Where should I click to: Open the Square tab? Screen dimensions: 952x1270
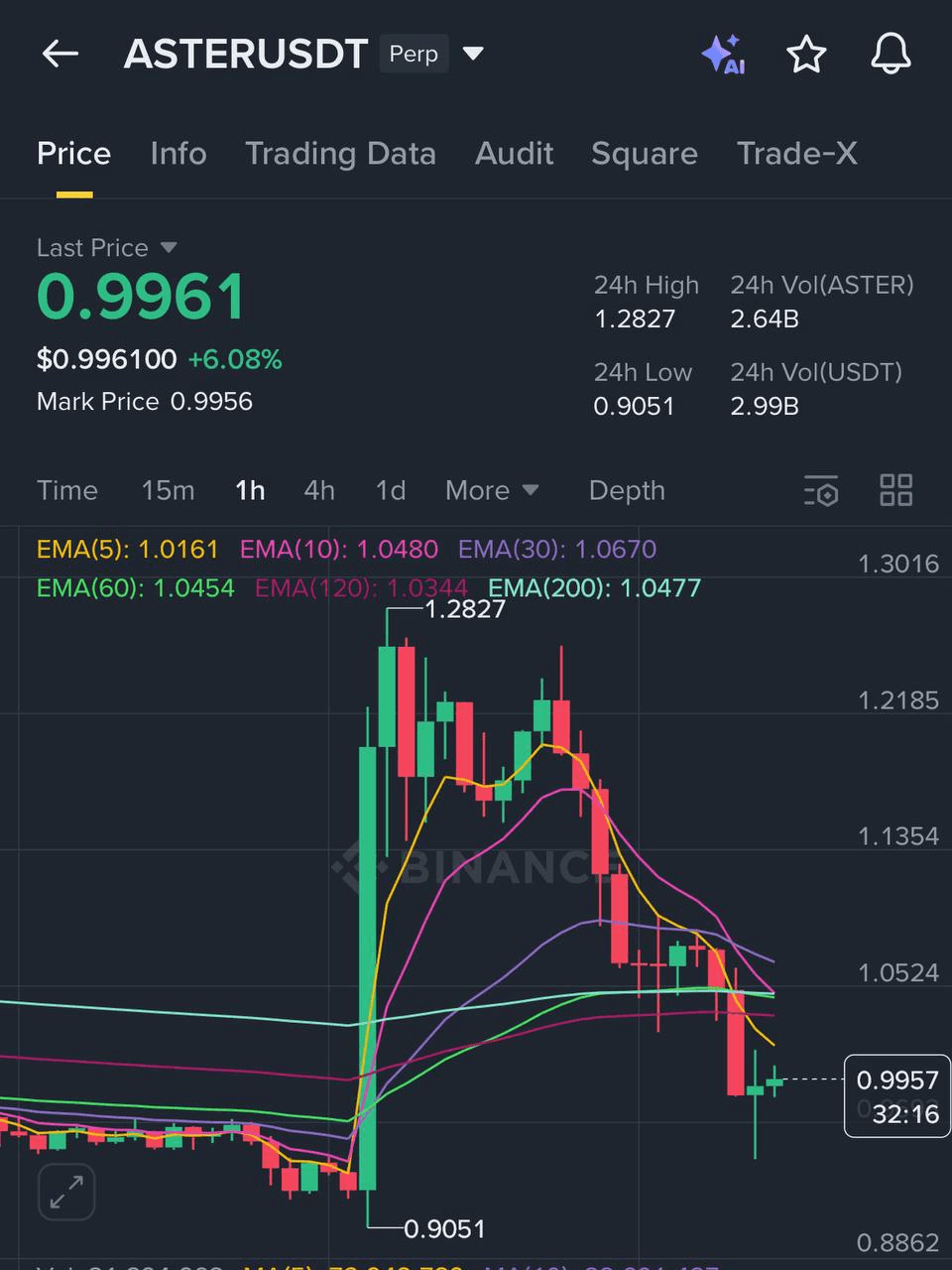pyautogui.click(x=645, y=154)
